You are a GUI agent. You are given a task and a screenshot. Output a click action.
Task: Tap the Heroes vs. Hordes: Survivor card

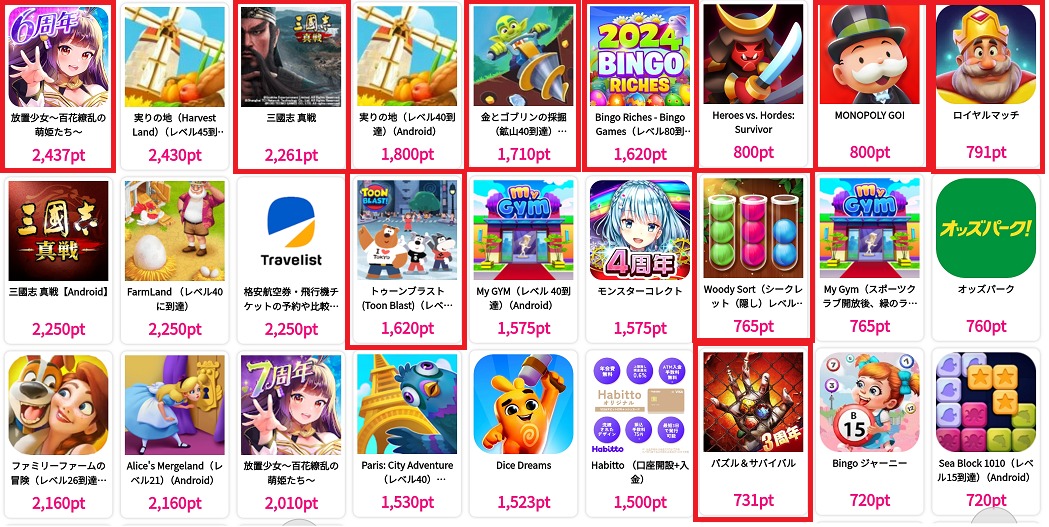753,84
